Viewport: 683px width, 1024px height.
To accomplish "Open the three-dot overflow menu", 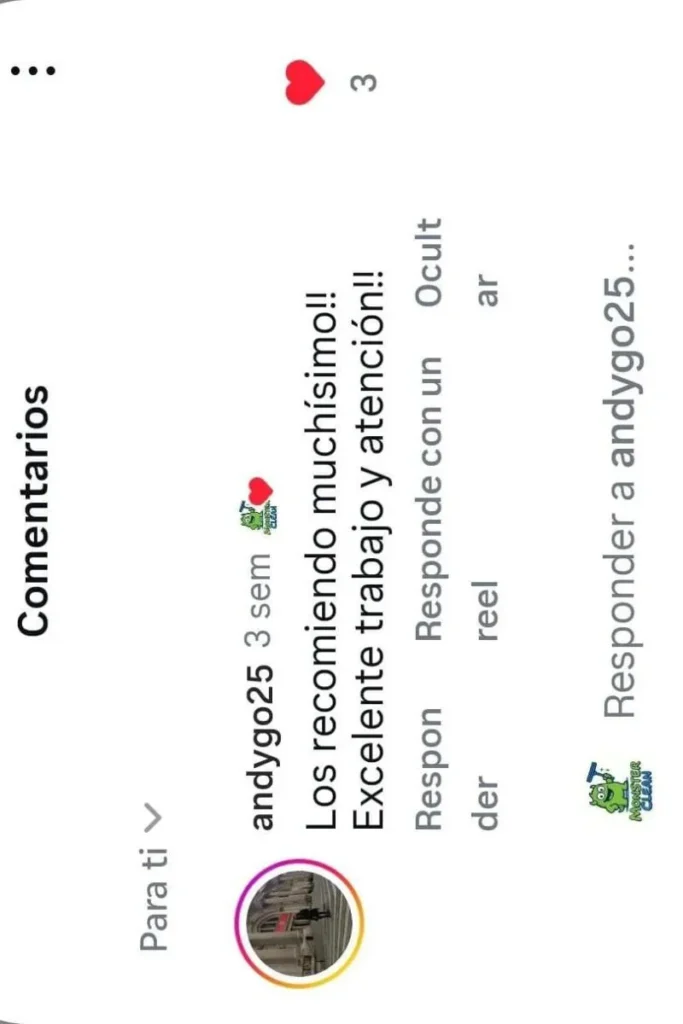I will 32,71.
